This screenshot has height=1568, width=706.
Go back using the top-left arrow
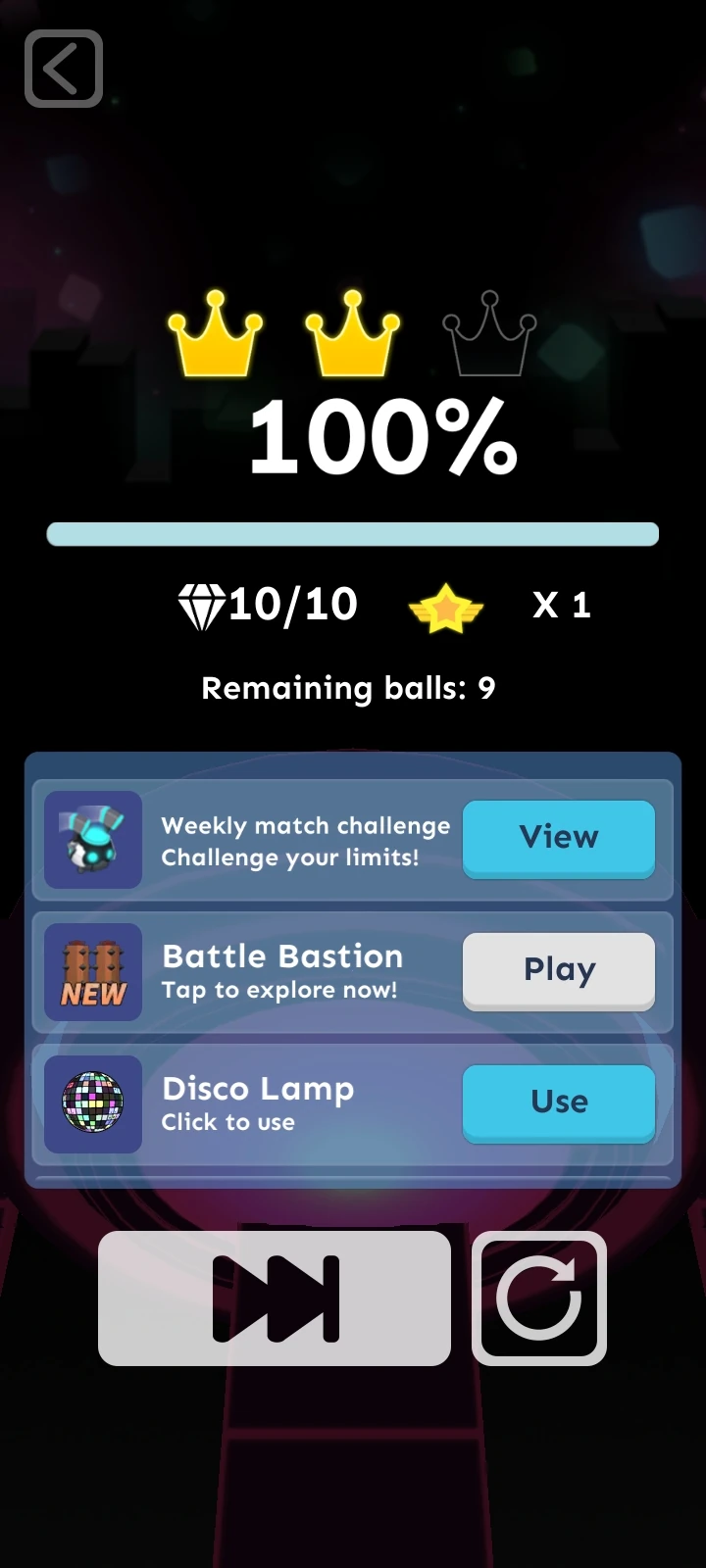(x=64, y=69)
